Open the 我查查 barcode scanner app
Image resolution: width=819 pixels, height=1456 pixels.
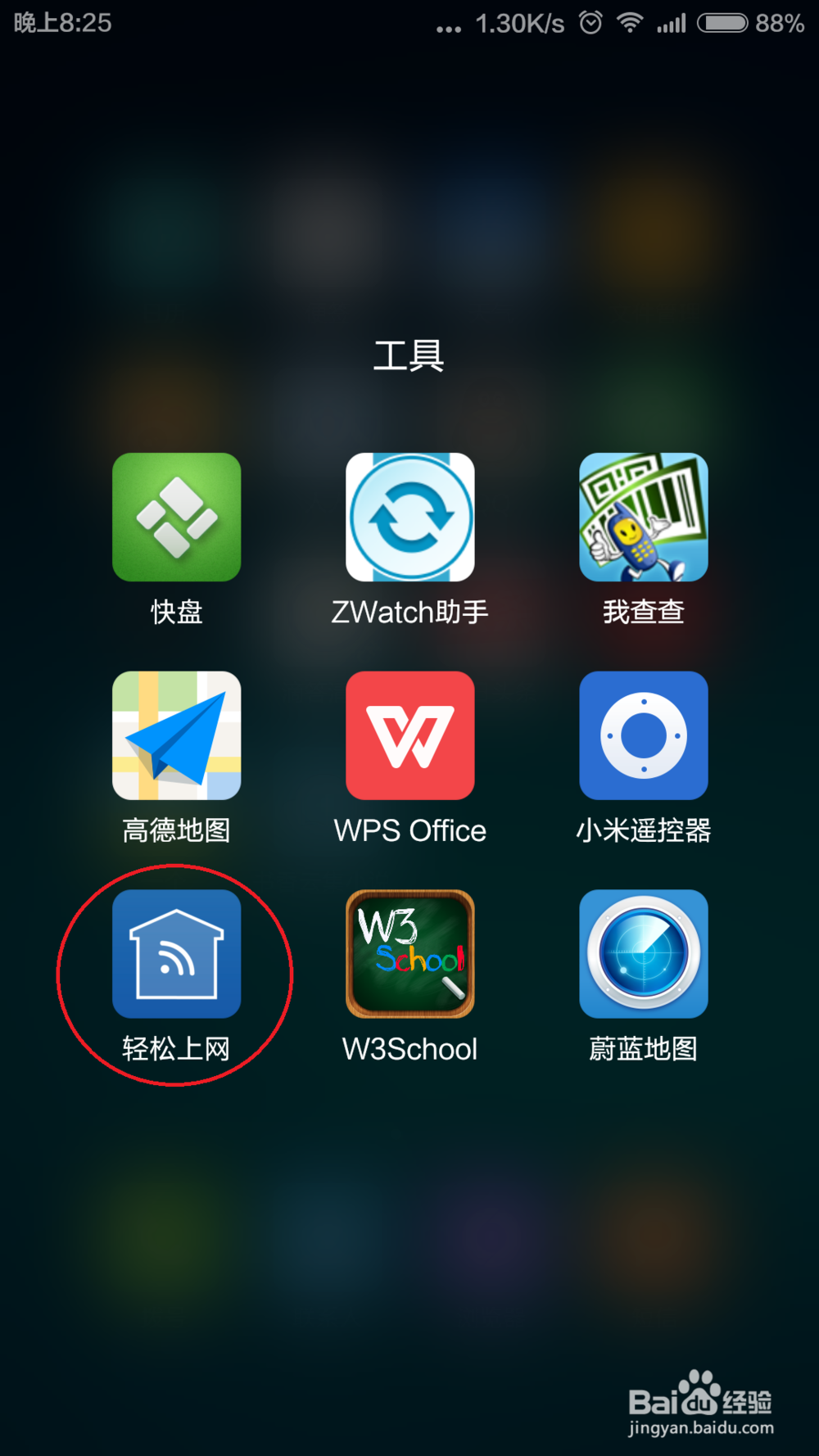pos(644,518)
